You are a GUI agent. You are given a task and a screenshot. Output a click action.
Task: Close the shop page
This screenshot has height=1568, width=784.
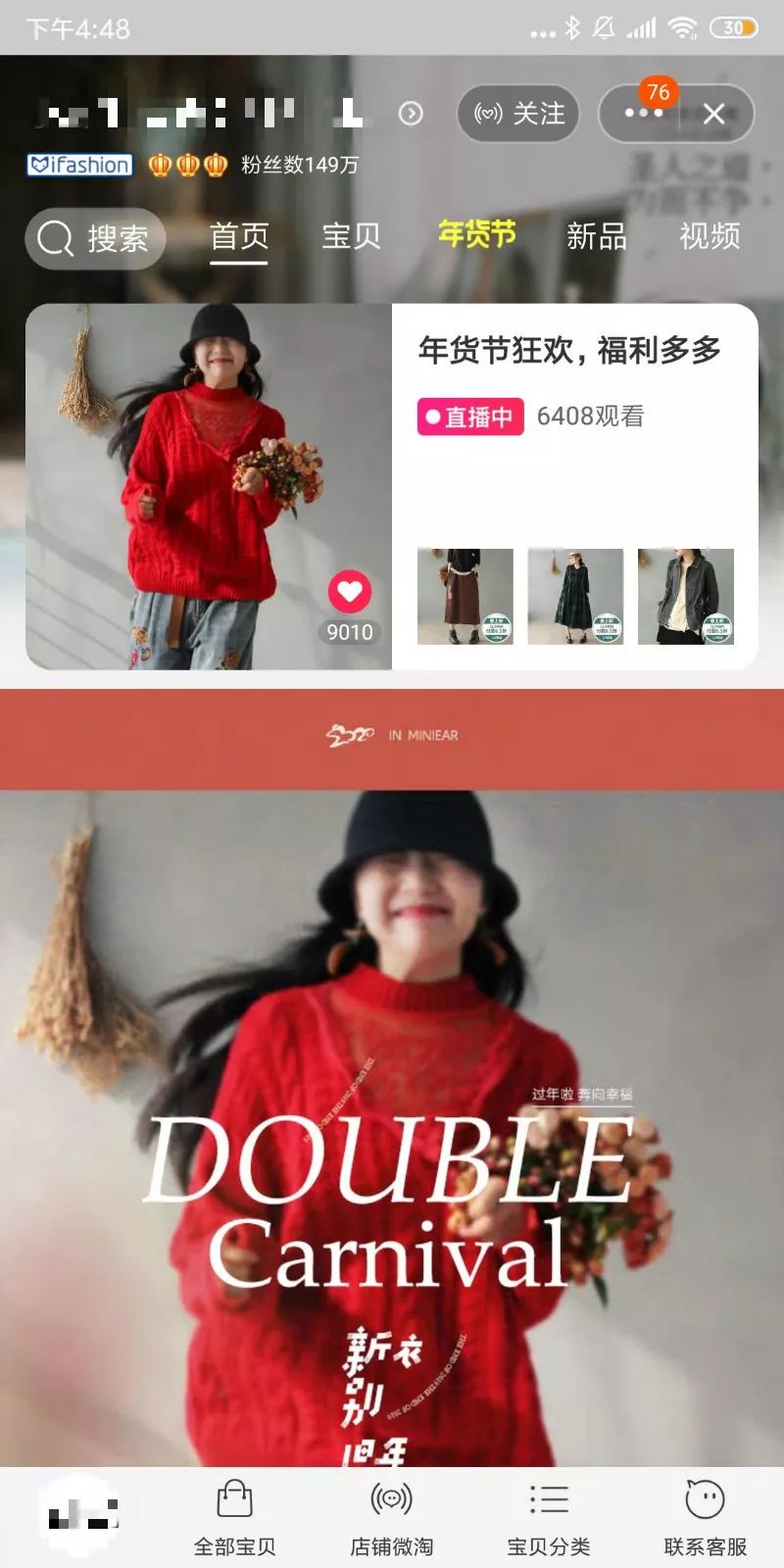click(x=714, y=114)
